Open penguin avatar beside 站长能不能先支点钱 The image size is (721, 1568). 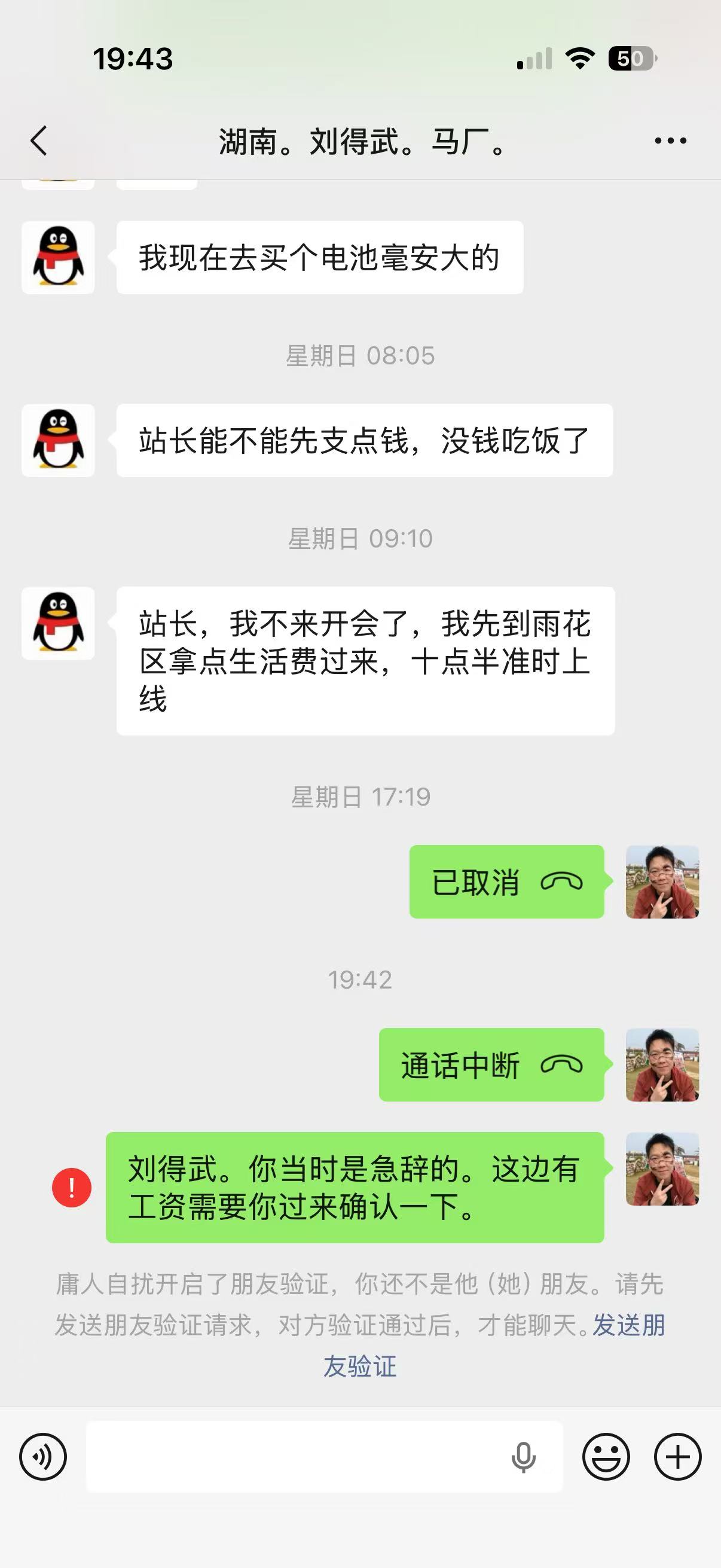pos(59,441)
